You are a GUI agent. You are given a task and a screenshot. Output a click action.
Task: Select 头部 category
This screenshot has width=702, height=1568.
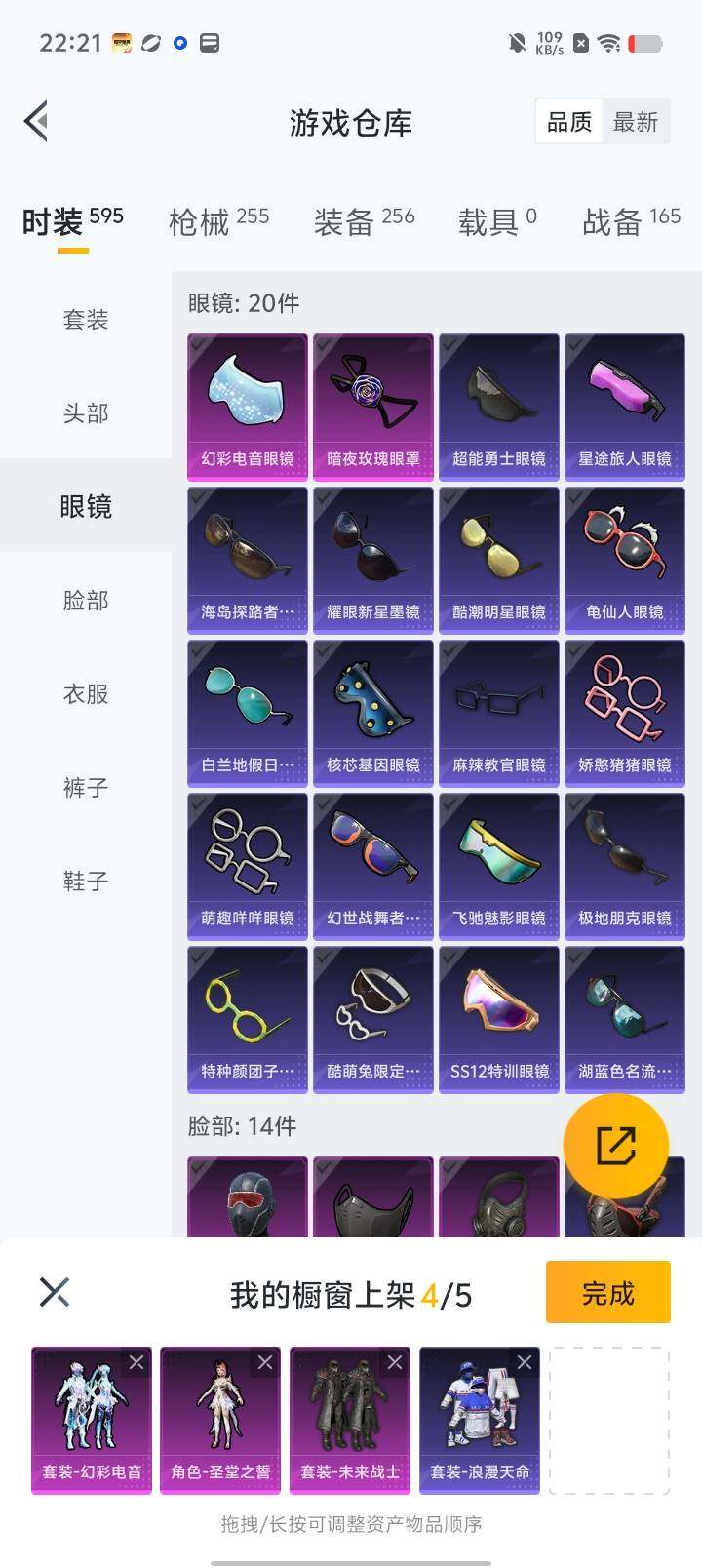point(86,413)
